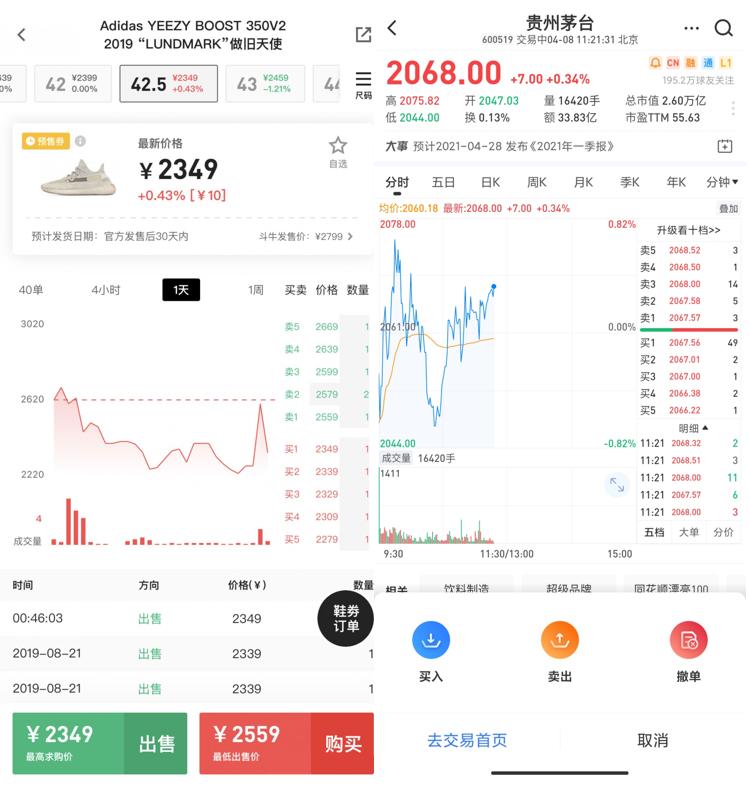This screenshot has height=804, width=749.
Task: Tap the blue 买入 buy icon
Action: click(428, 640)
